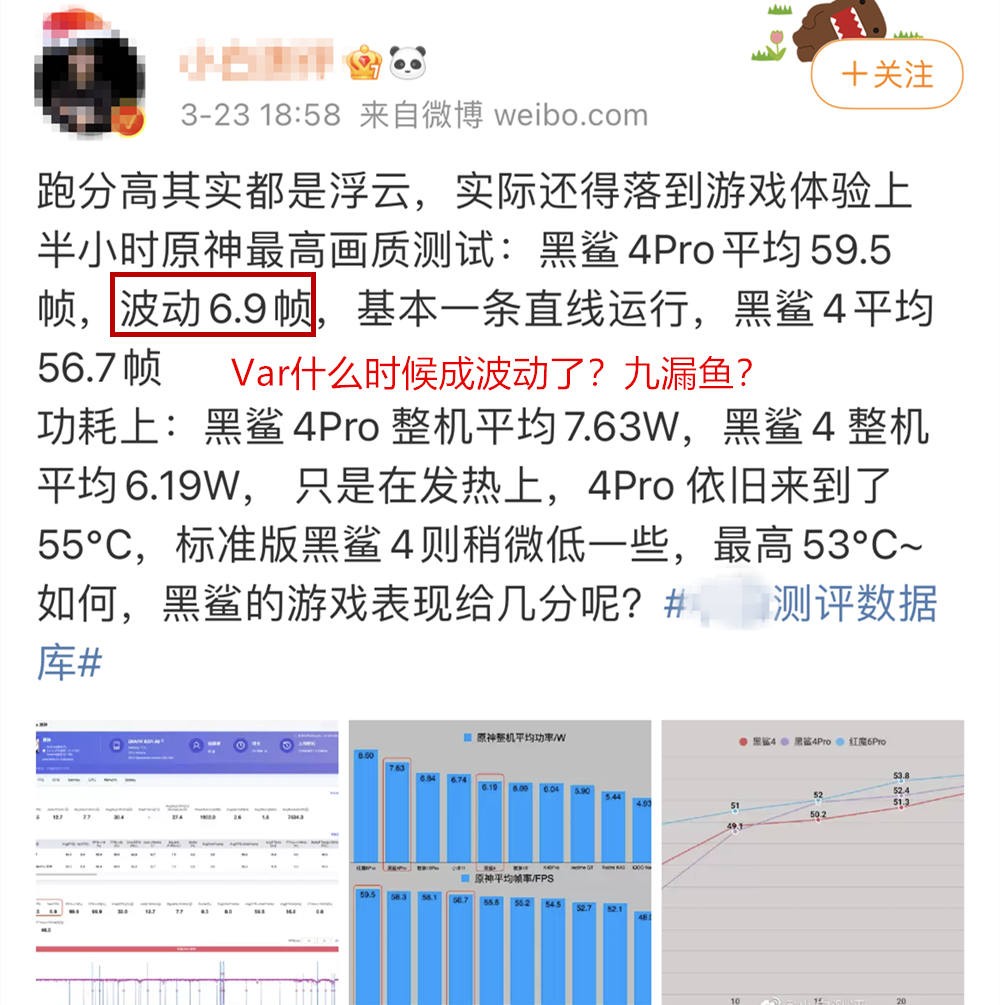Image resolution: width=1000 pixels, height=1005 pixels.
Task: Follow this Weibo author with +关注
Action: click(886, 75)
